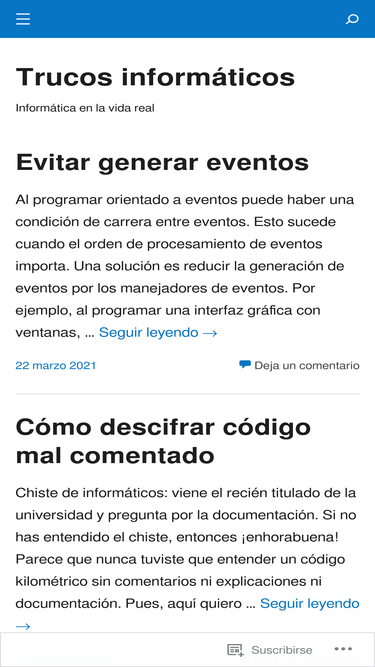Go to Trucos informáticos home title

tap(155, 77)
